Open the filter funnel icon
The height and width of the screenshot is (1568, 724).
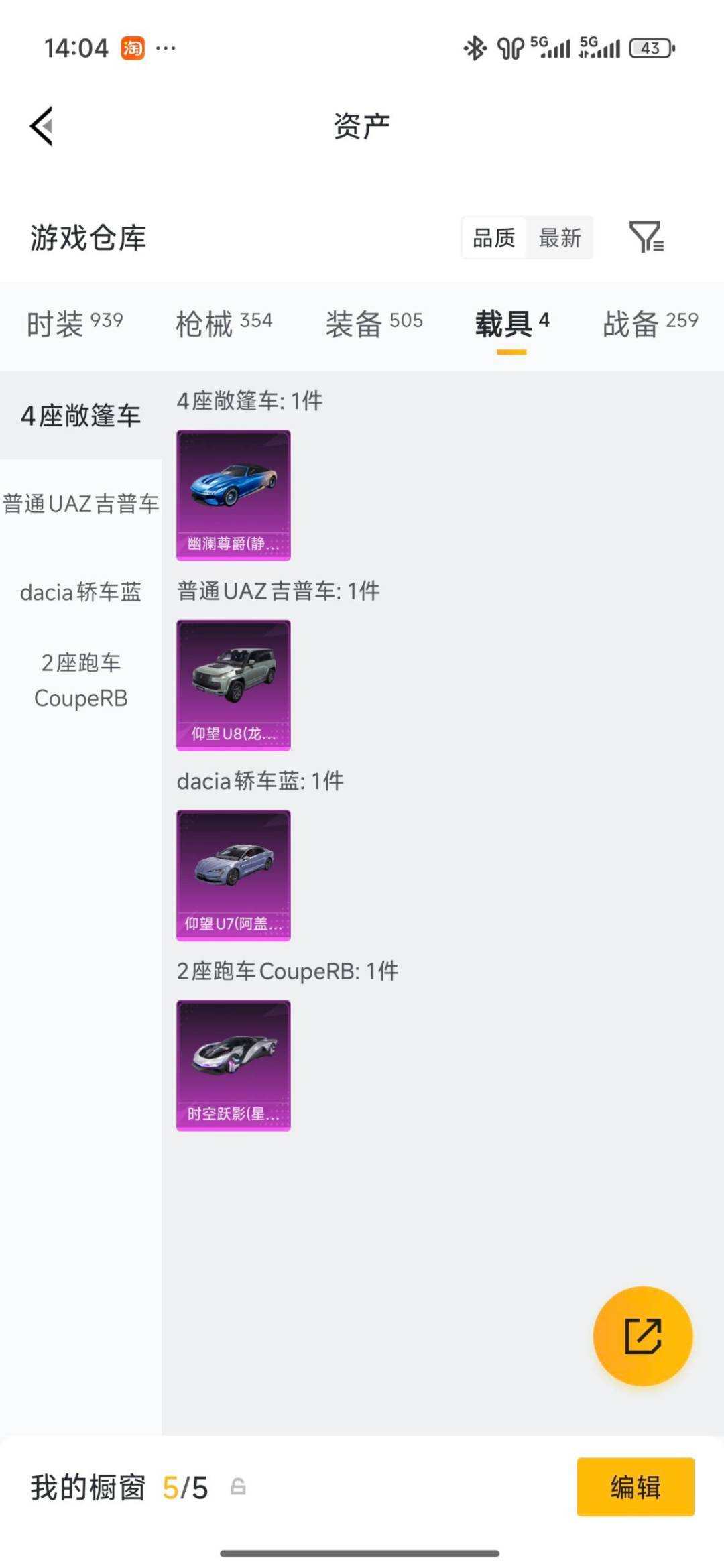646,238
